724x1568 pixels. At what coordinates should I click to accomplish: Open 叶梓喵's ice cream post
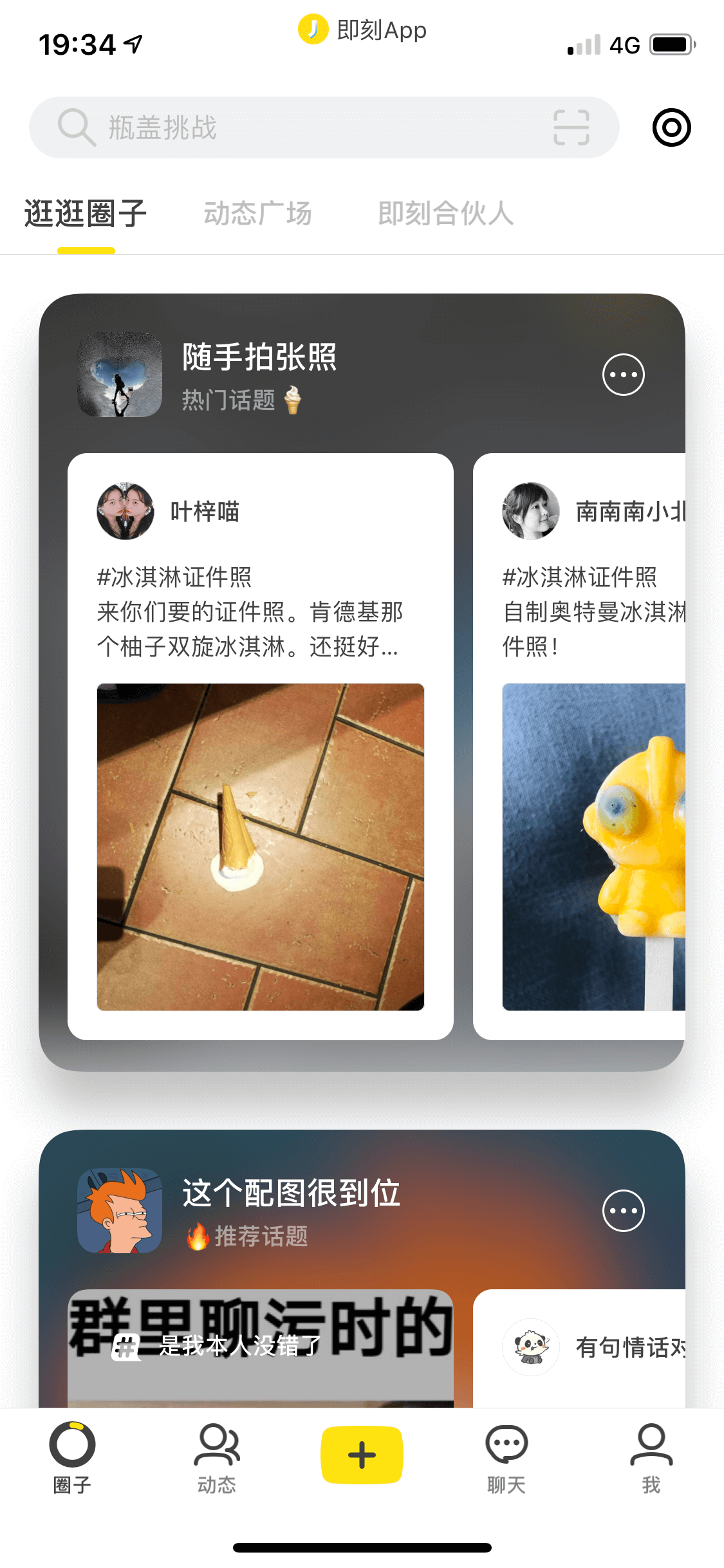pyautogui.click(x=260, y=747)
